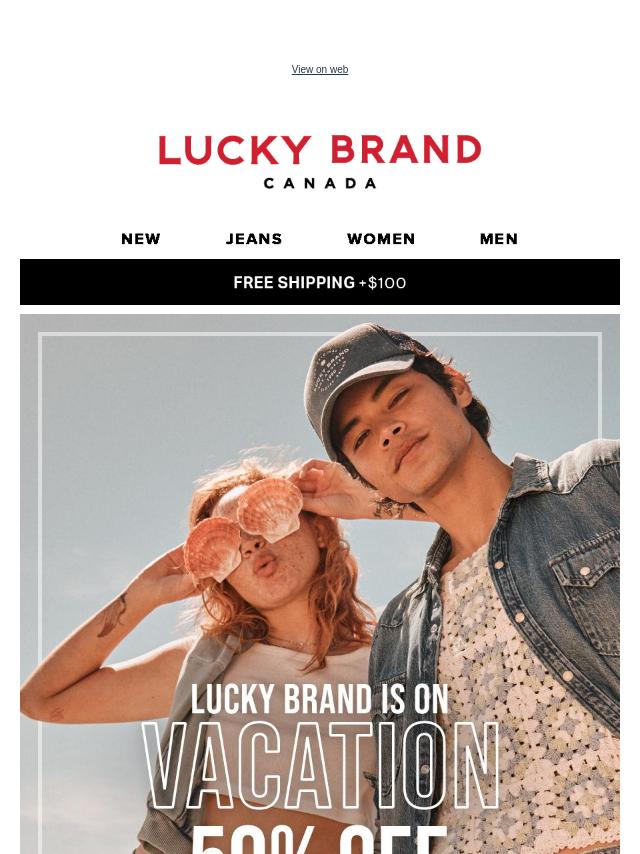
Task: Open the View on web link
Action: click(319, 70)
